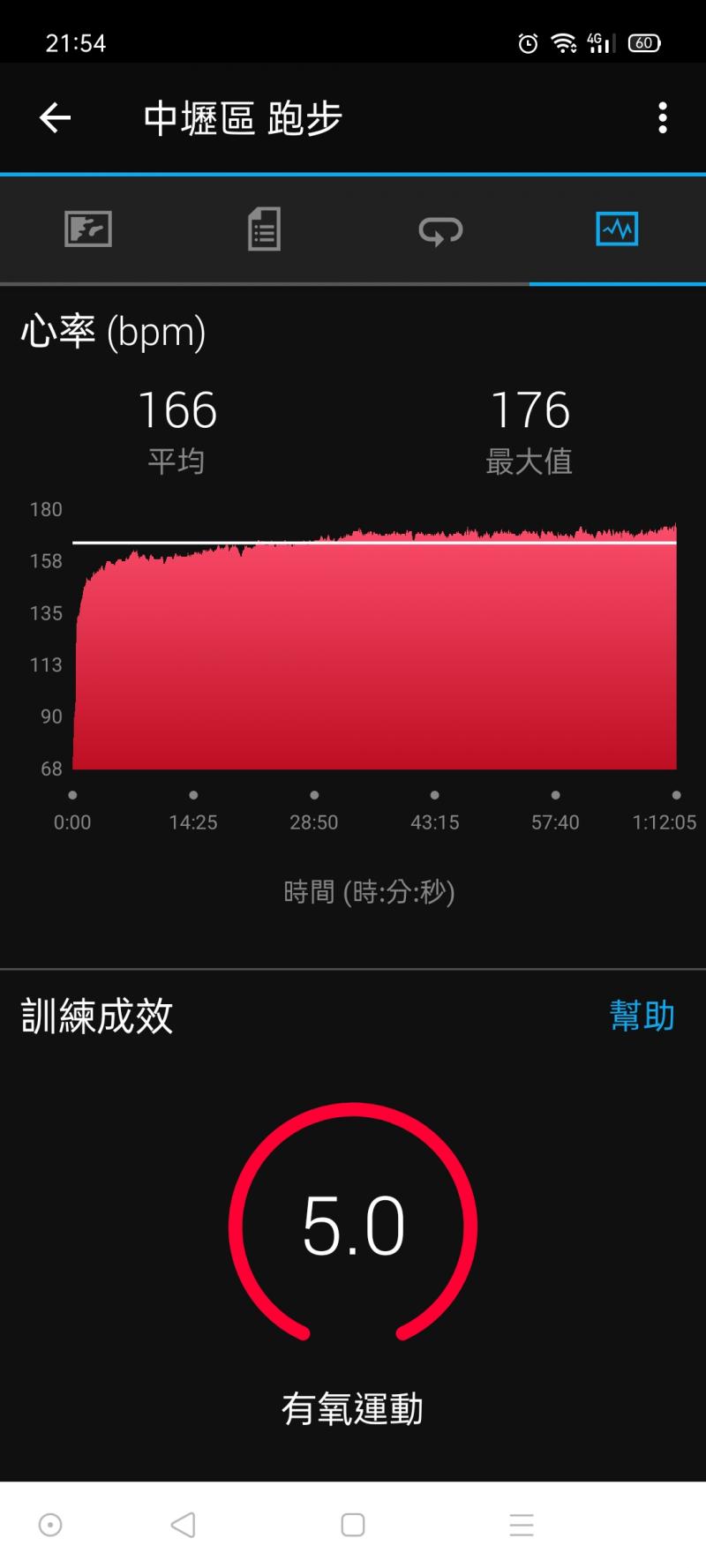
Task: Tap the system back triangle button
Action: pos(183,1525)
